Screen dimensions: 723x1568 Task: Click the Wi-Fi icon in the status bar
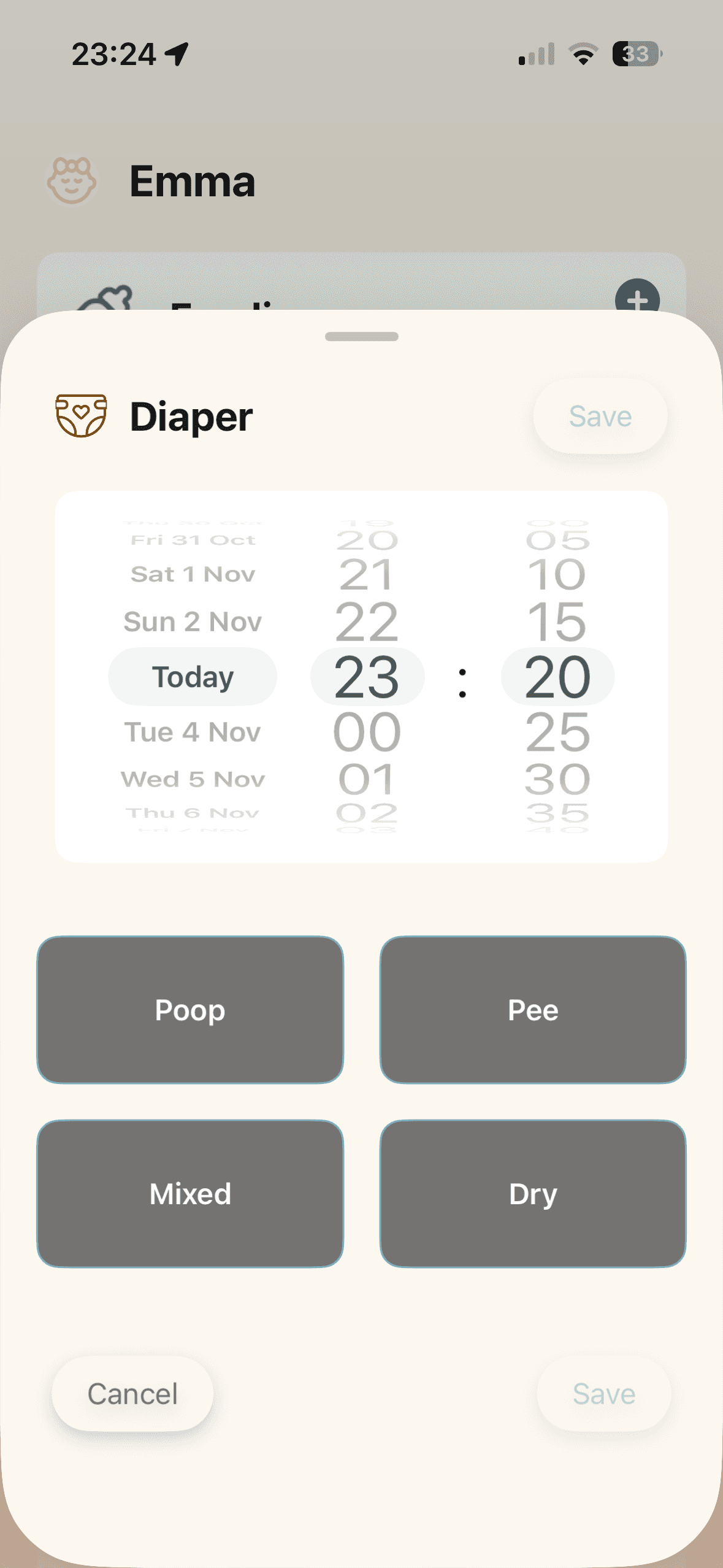[583, 54]
